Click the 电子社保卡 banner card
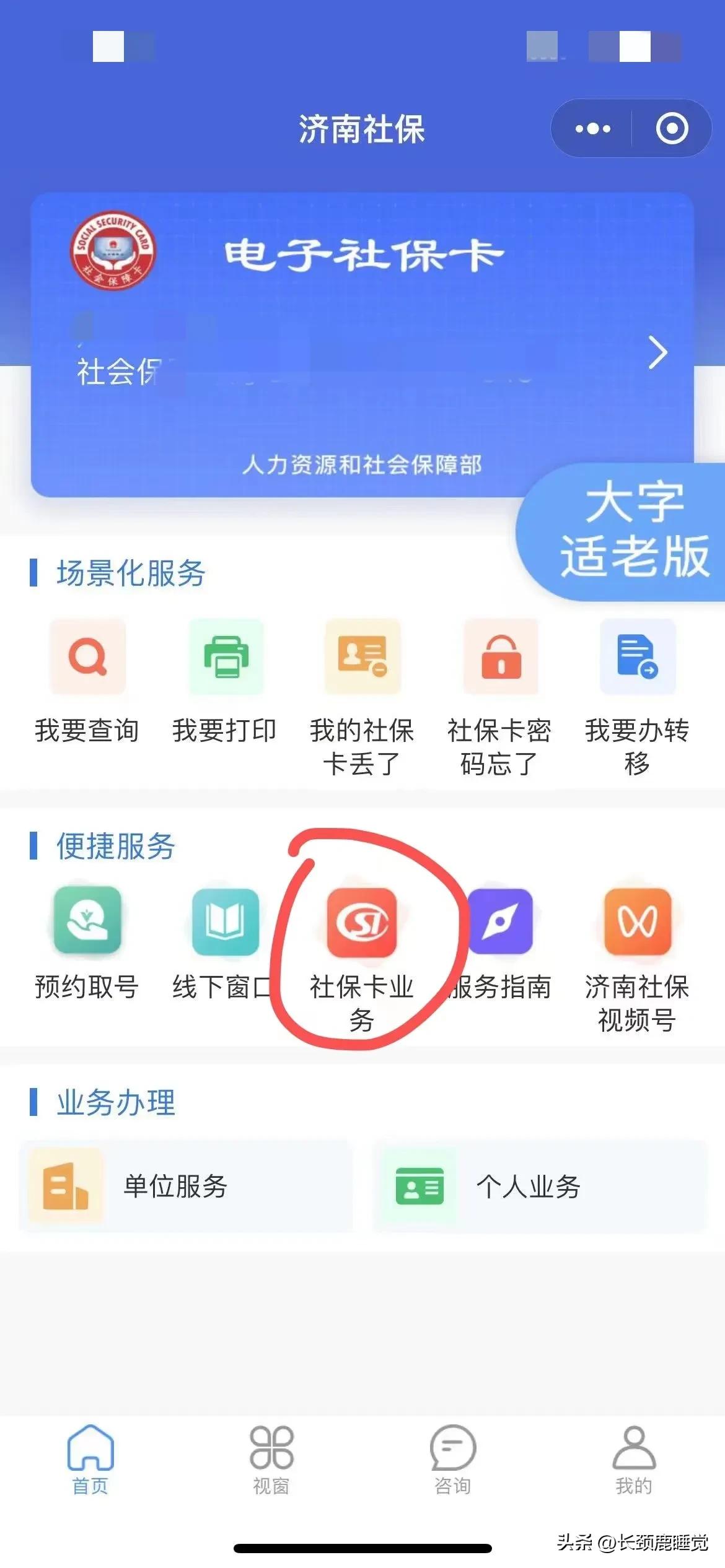725x1568 pixels. [362, 341]
